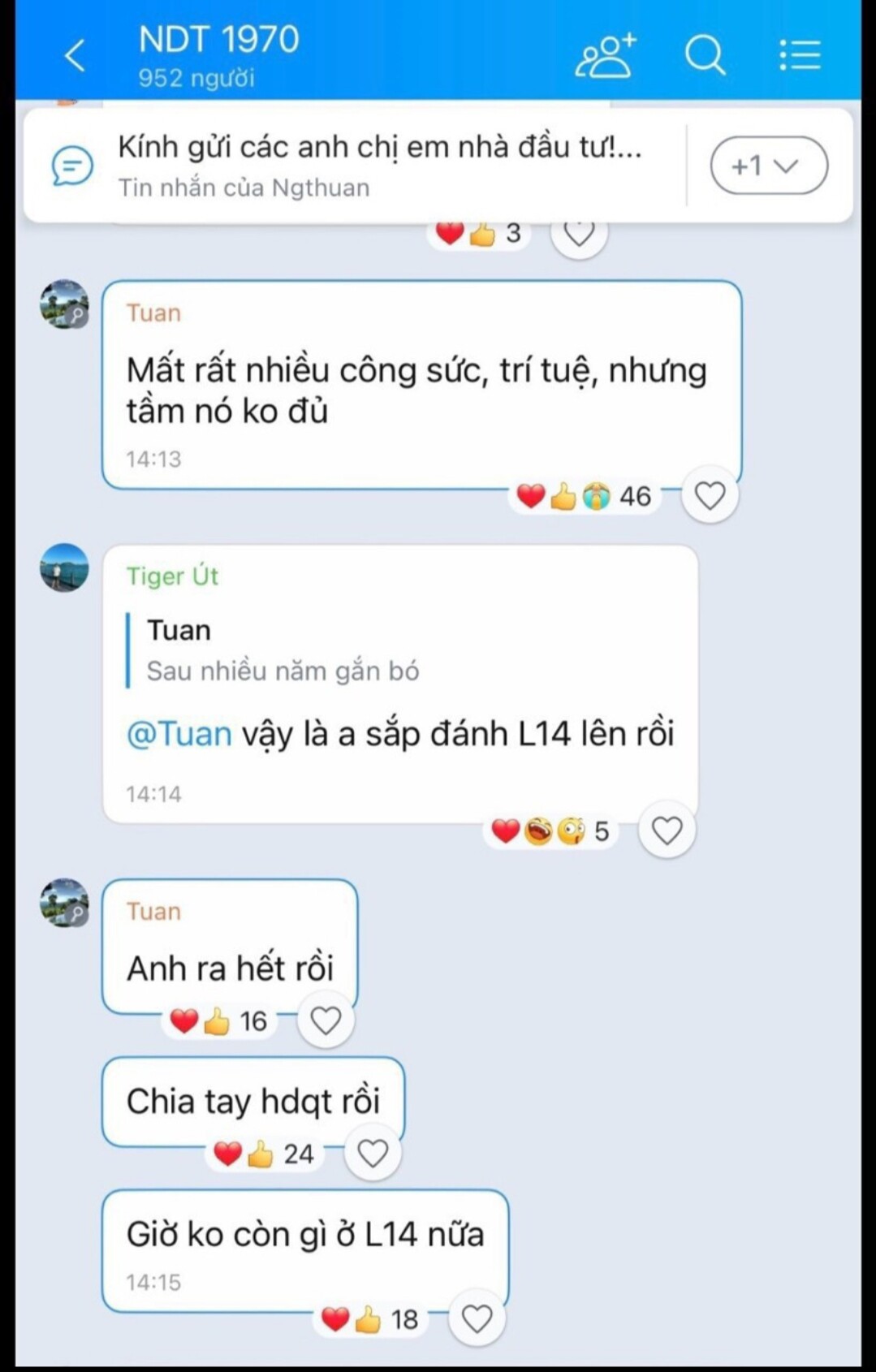View reactions on the 46-reaction message
876x1372 pixels.
[x=585, y=496]
